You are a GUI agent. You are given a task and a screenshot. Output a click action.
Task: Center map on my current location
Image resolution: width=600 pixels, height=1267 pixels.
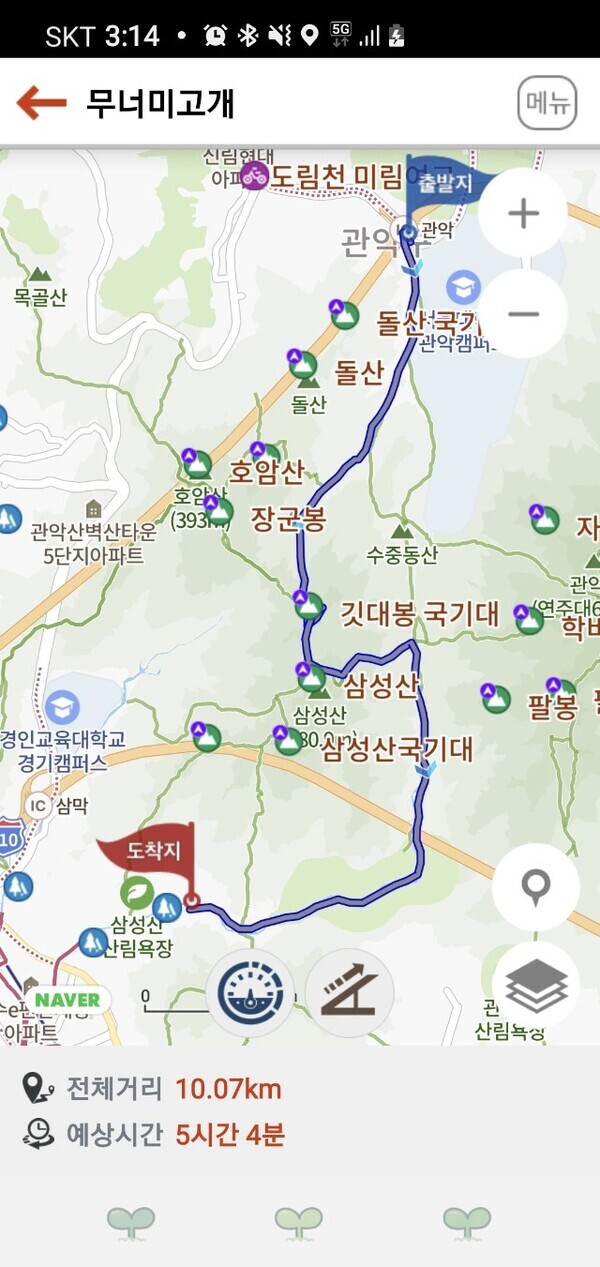point(536,887)
